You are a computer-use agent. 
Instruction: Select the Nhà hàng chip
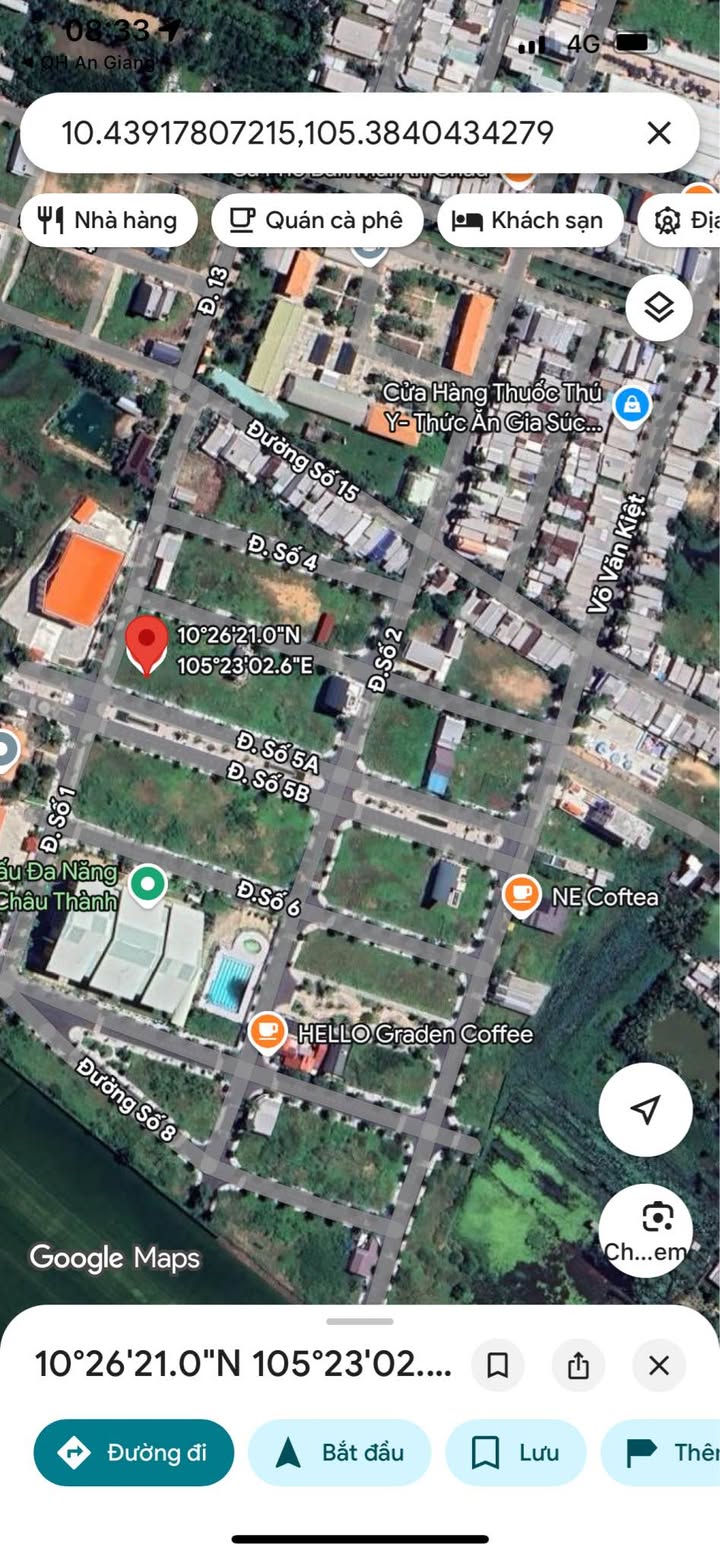108,220
